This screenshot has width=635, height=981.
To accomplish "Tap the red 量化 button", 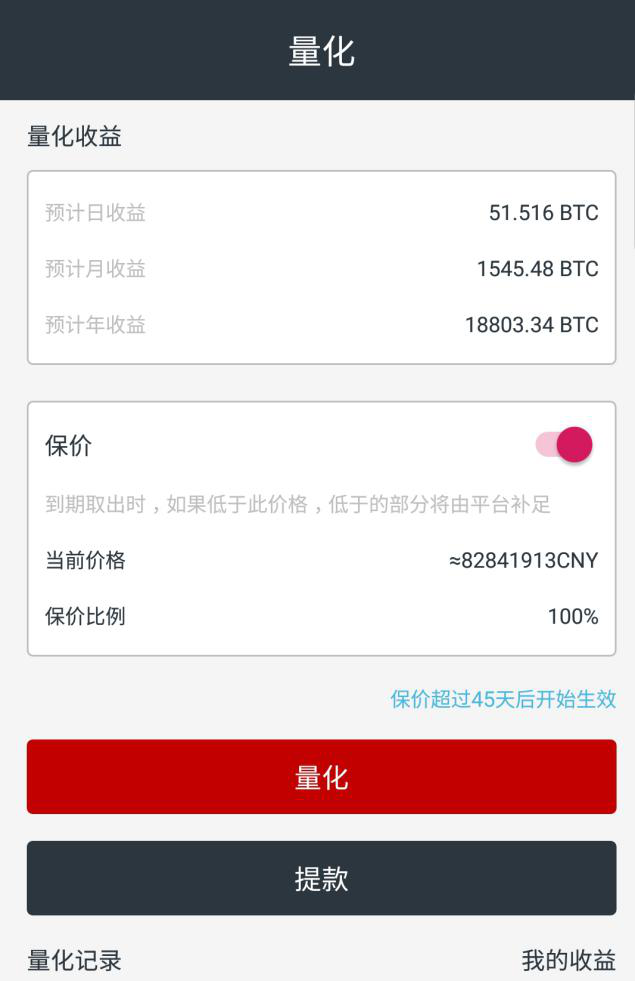I will pos(321,777).
